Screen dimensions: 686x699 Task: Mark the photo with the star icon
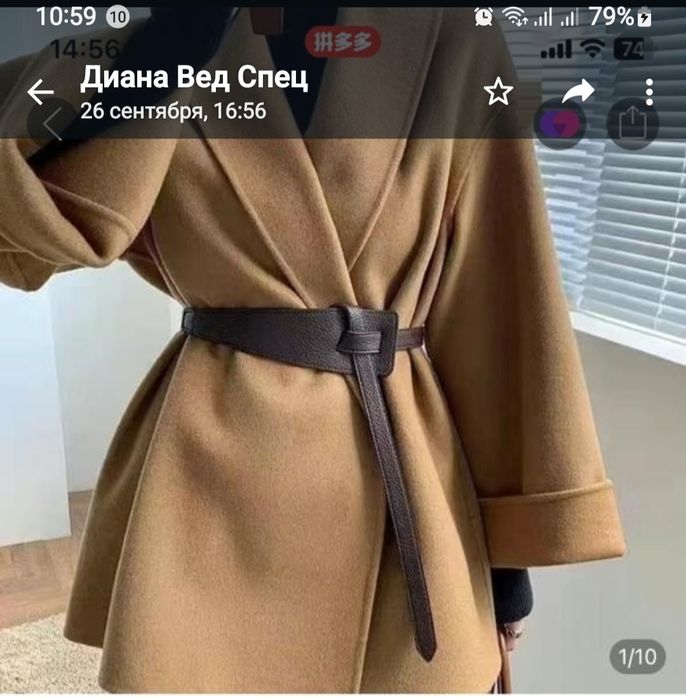498,93
